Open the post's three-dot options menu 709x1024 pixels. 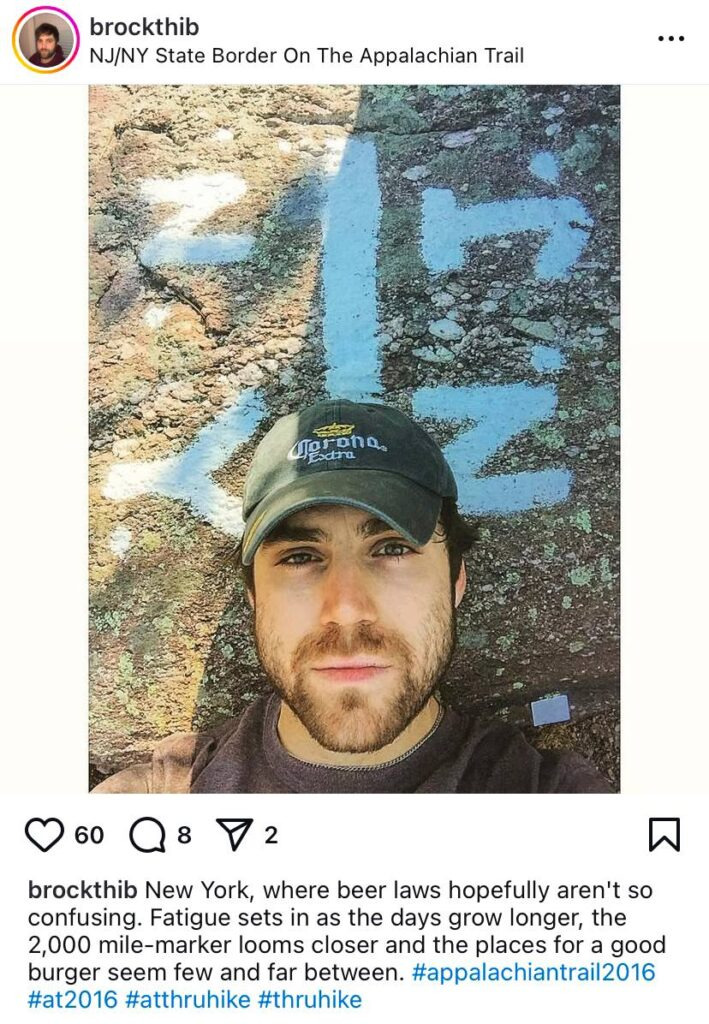point(670,39)
